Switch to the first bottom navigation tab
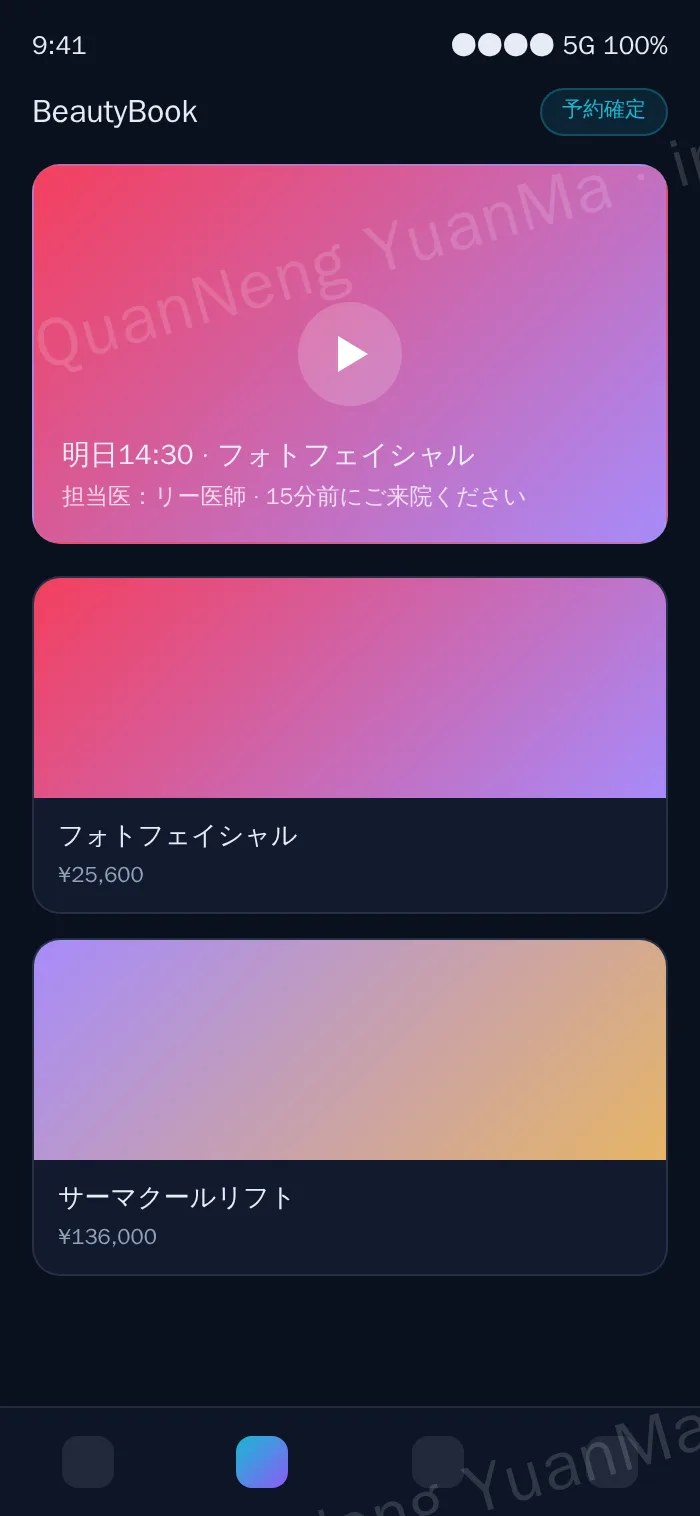The height and width of the screenshot is (1516, 700). 88,1462
